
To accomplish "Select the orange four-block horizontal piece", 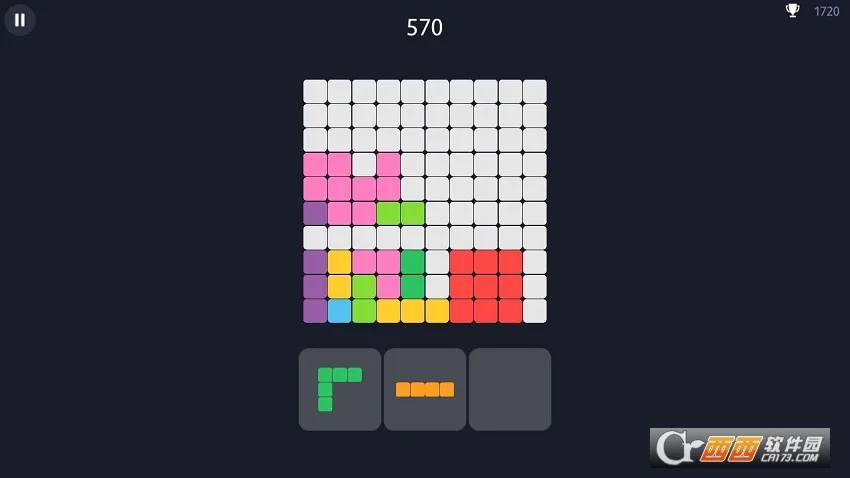I will 424,389.
